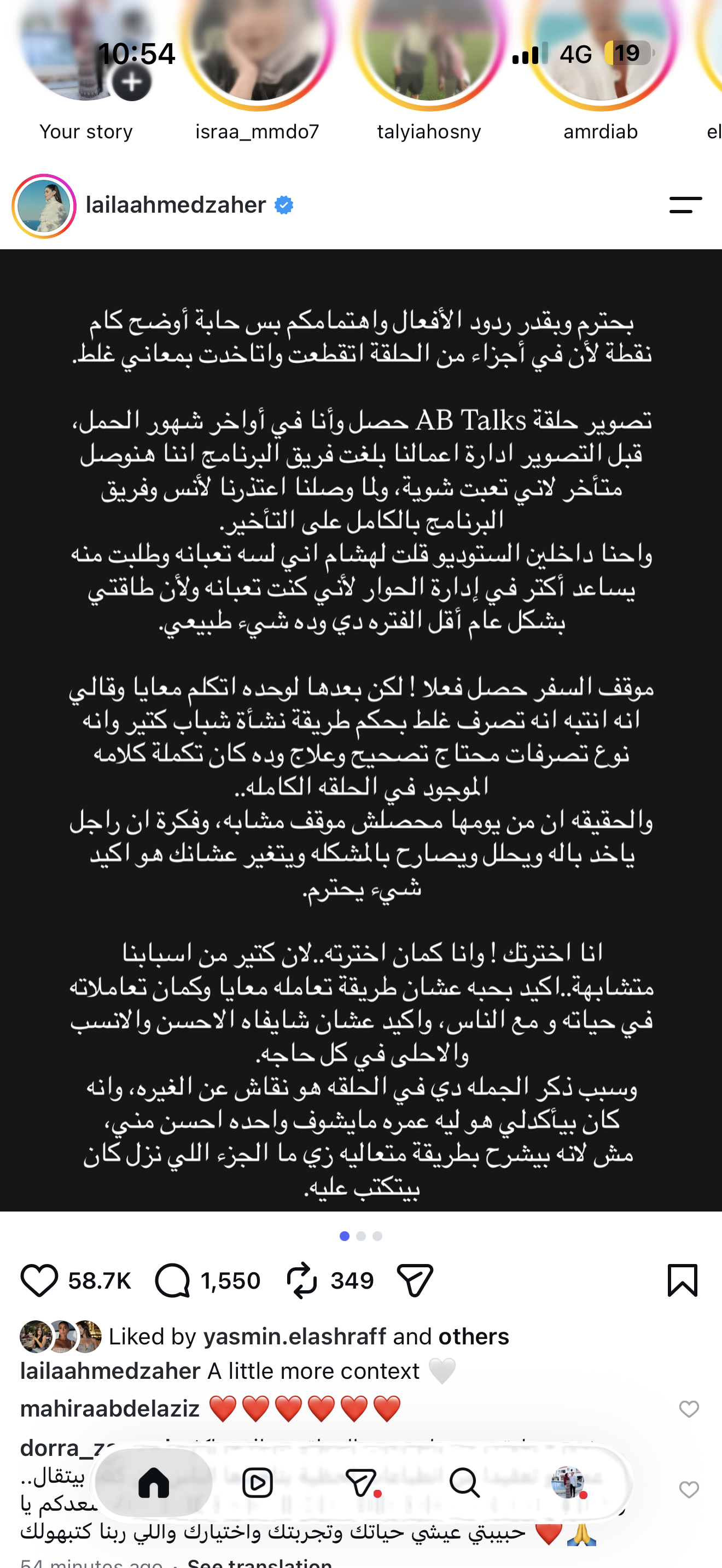
Task: Like lailaahmedzaher's post
Action: coord(39,1280)
